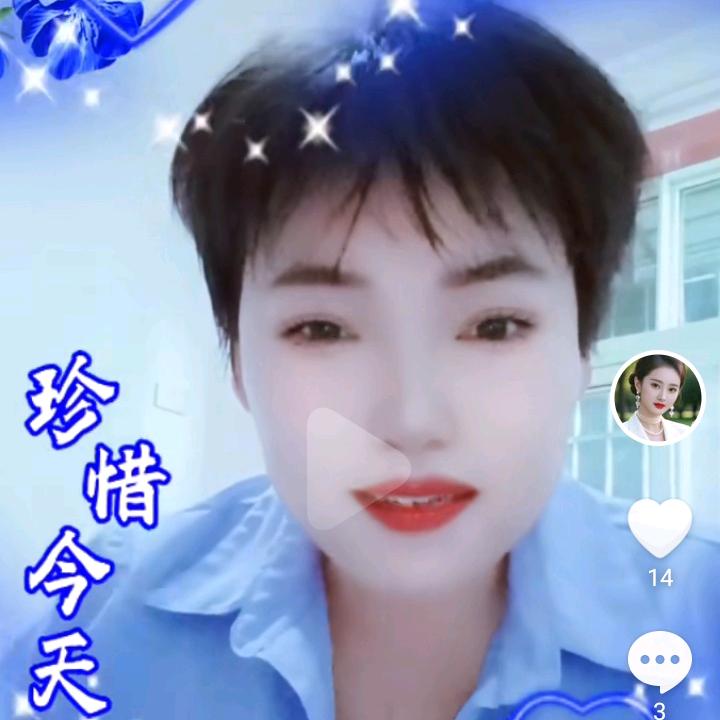Open the creator's profile avatar
The height and width of the screenshot is (720, 720).
click(658, 398)
